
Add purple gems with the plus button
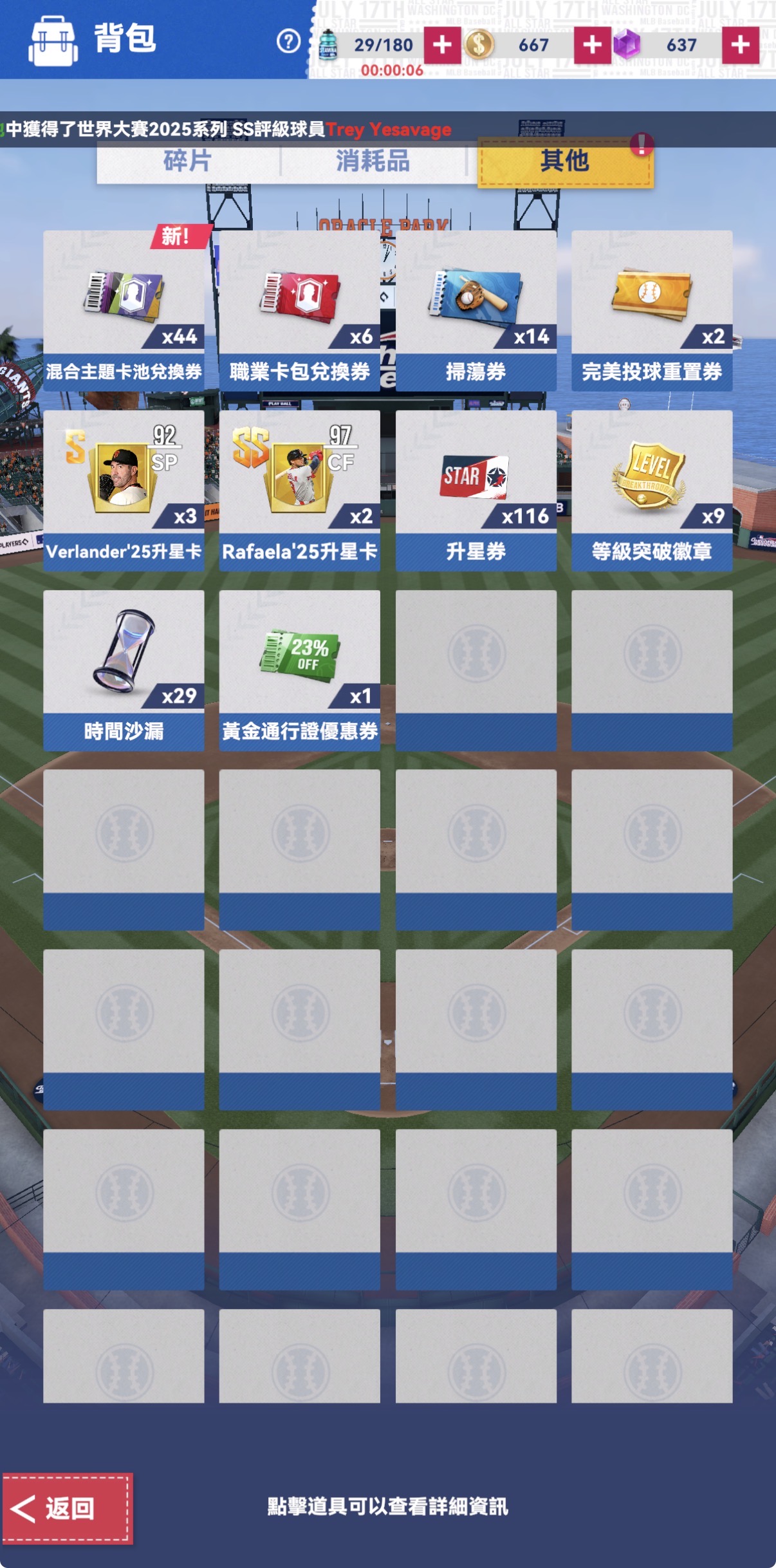(740, 45)
